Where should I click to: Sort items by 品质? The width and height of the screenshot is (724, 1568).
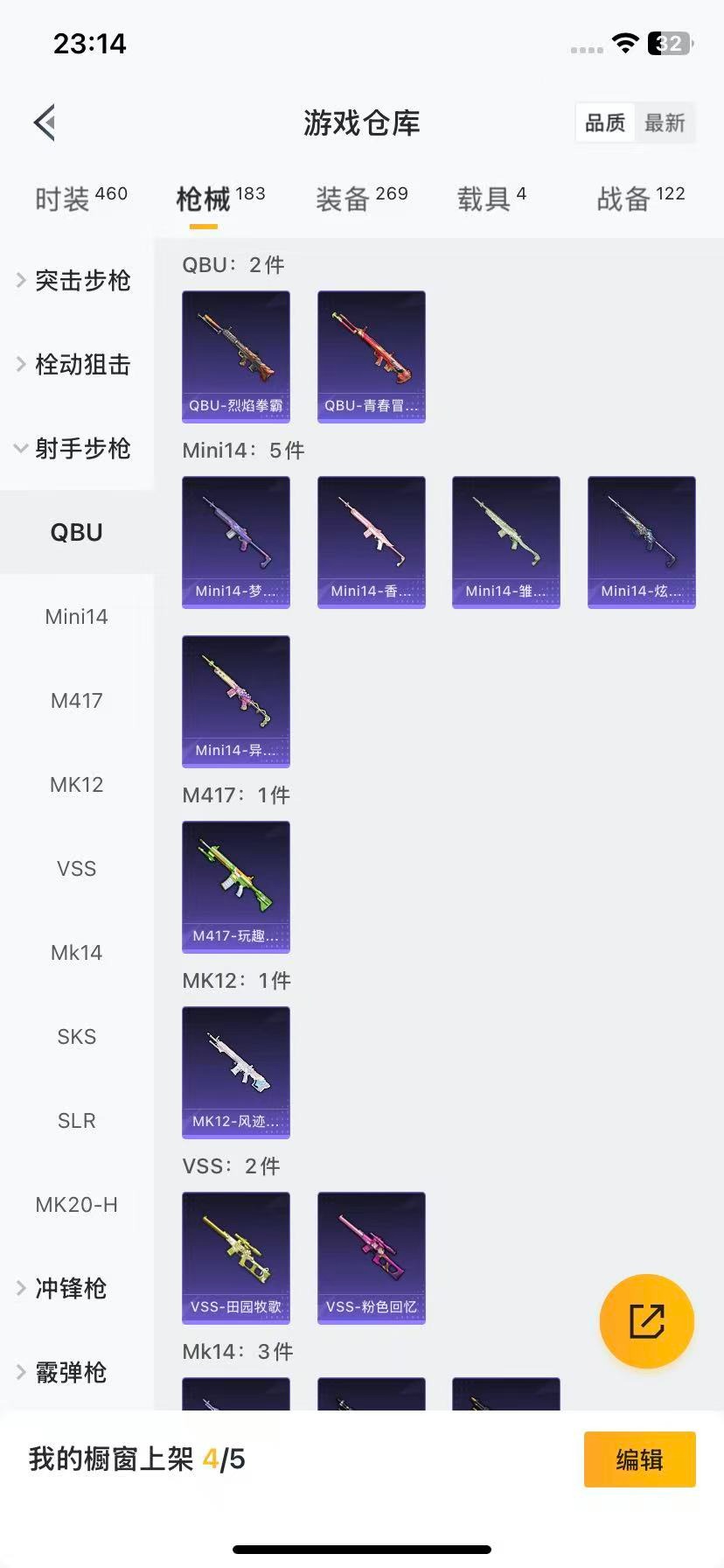tap(605, 122)
